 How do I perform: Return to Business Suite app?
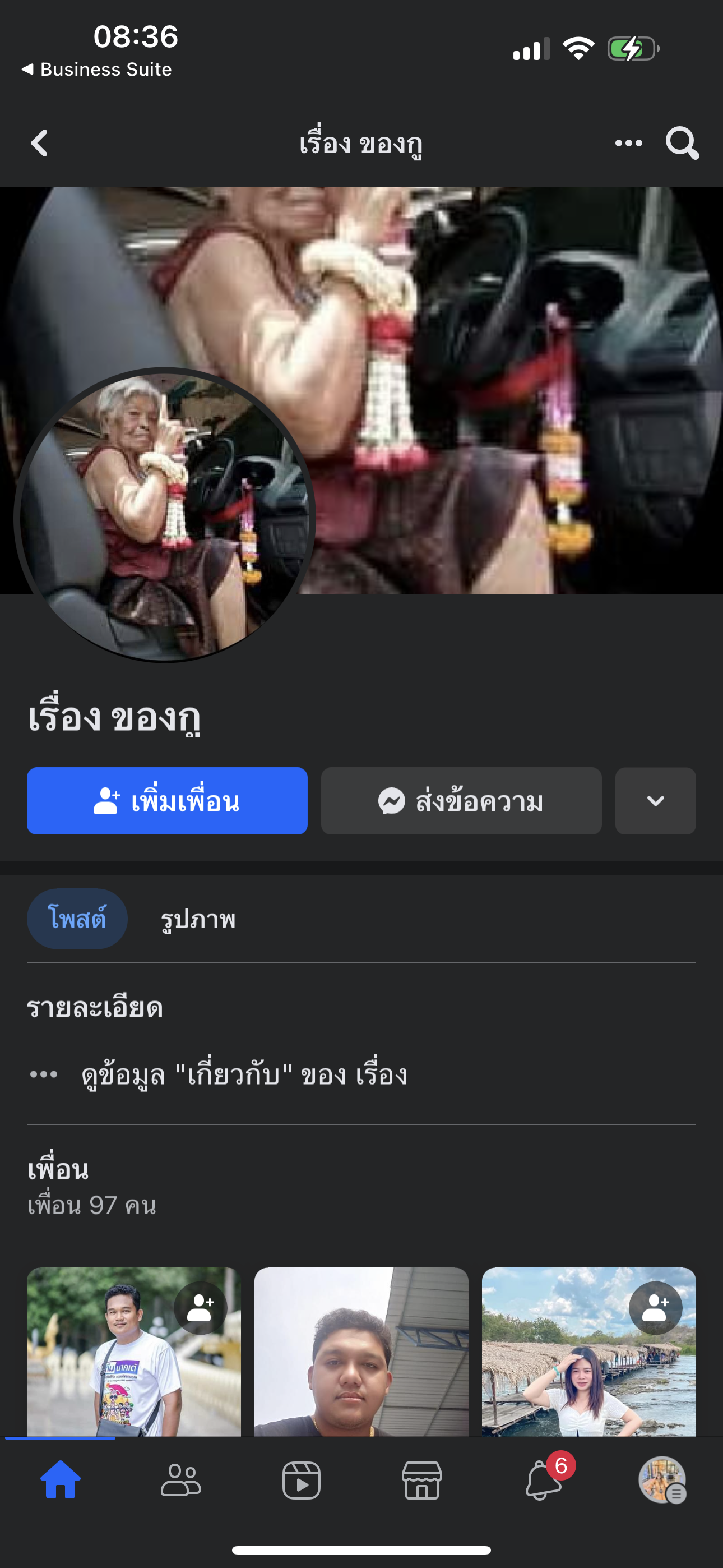[x=98, y=70]
